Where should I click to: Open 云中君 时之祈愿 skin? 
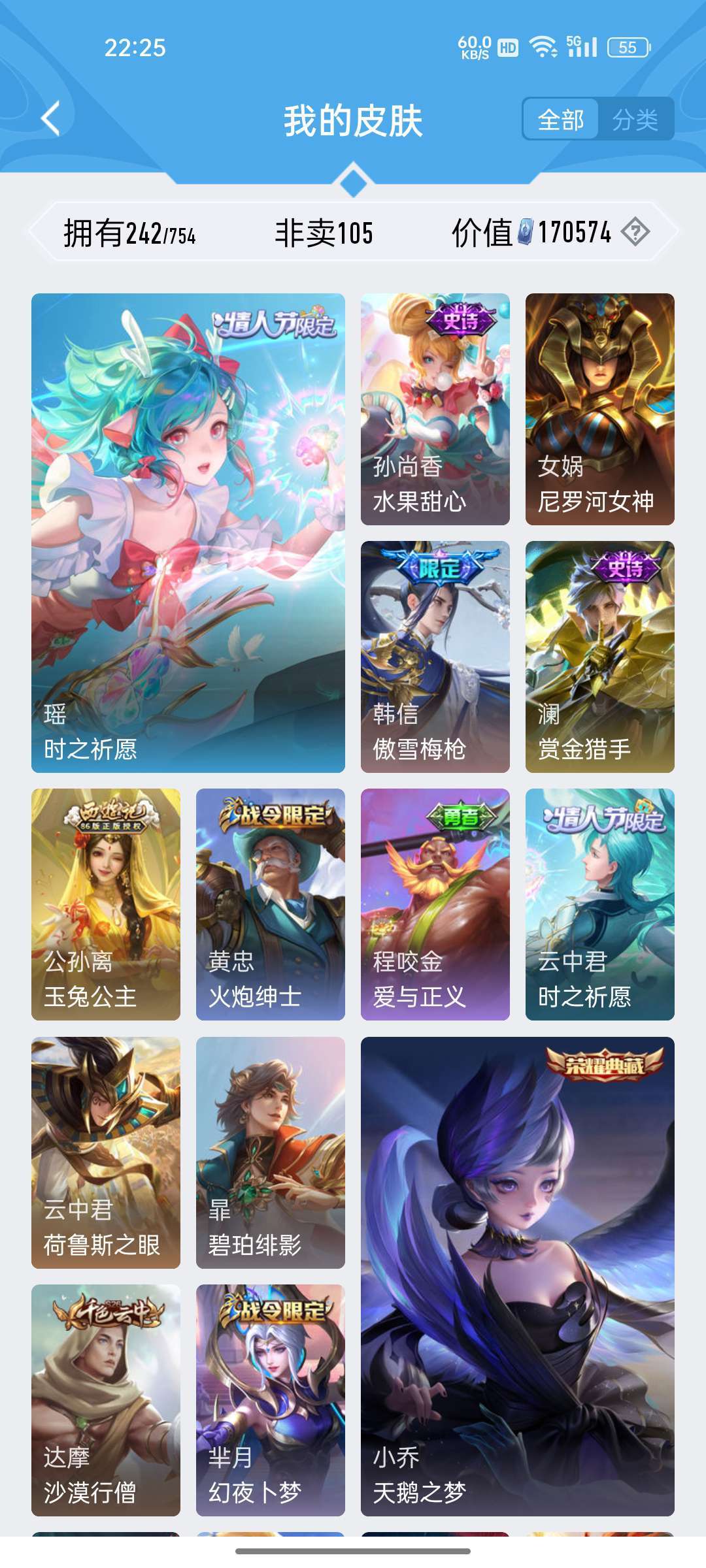pos(599,904)
